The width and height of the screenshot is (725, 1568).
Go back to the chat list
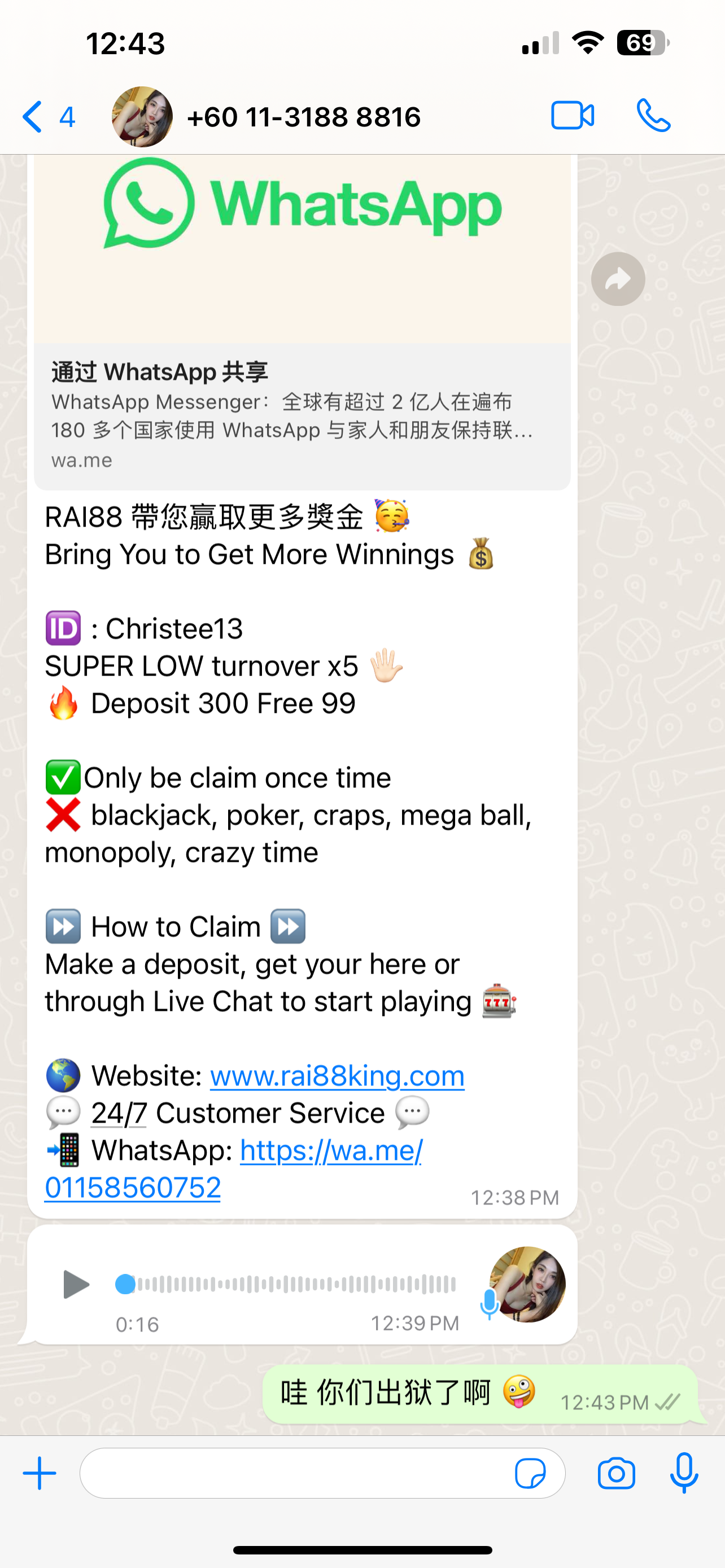coord(34,116)
